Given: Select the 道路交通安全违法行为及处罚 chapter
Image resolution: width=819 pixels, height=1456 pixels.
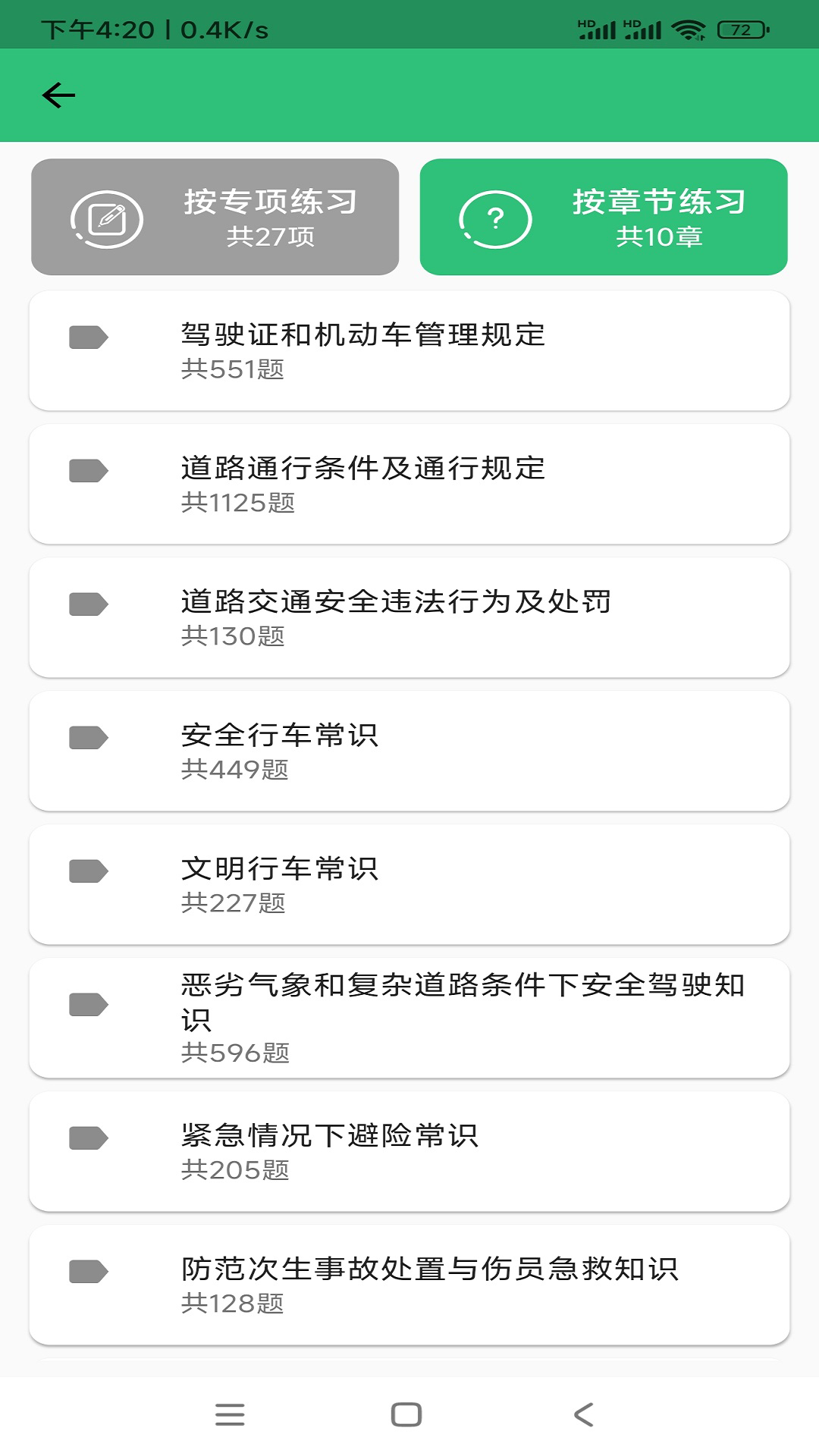Looking at the screenshot, I should coord(409,617).
